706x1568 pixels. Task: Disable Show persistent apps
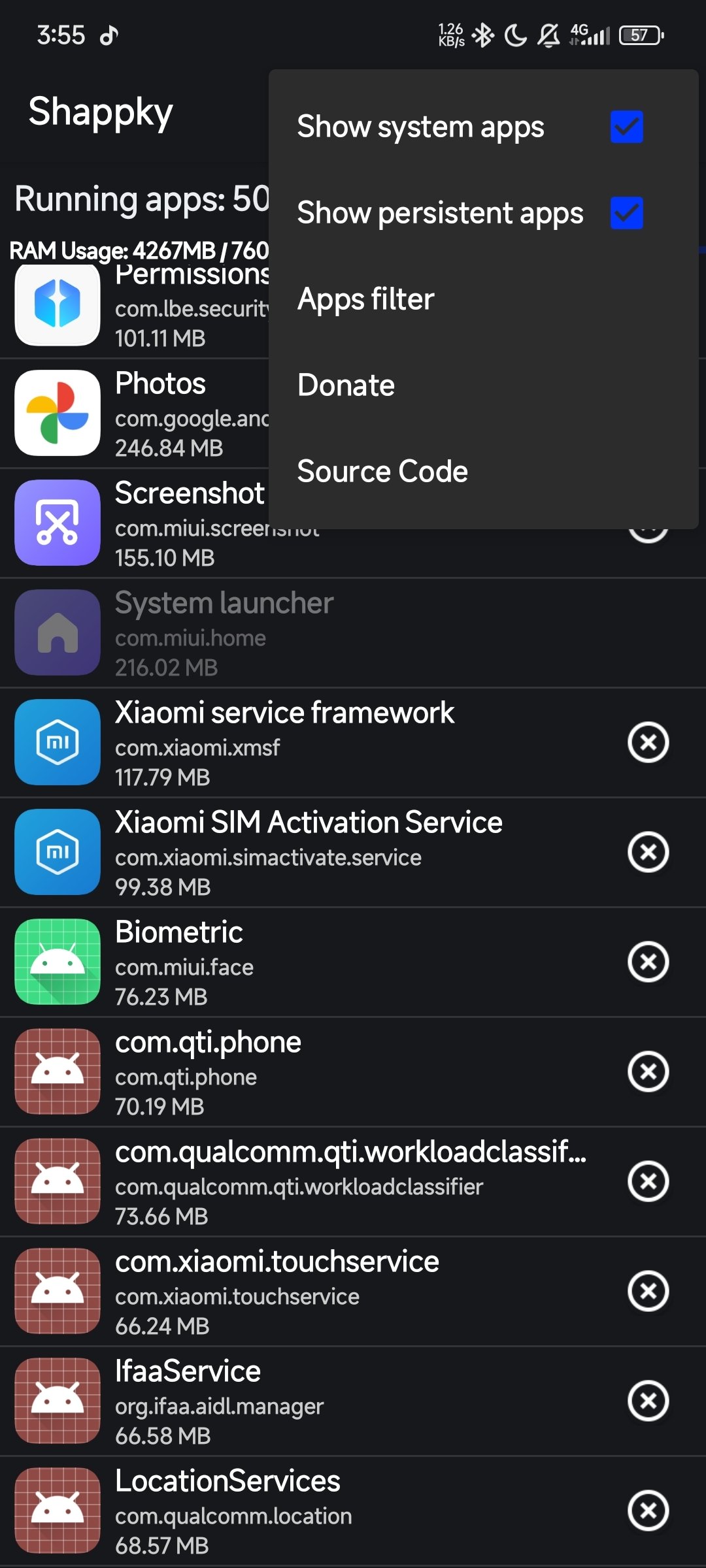tap(626, 212)
